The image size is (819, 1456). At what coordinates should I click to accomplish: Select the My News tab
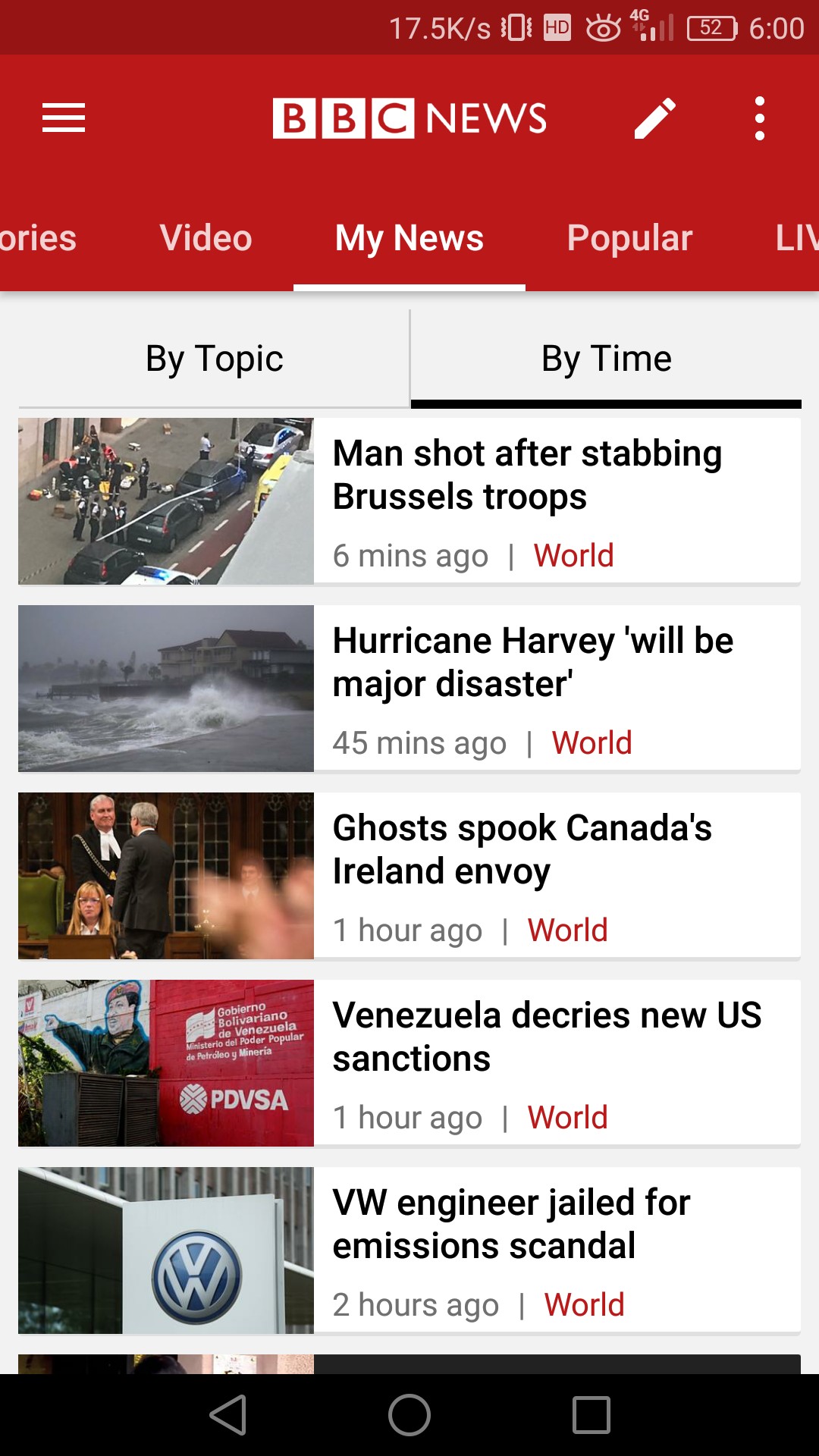point(409,238)
